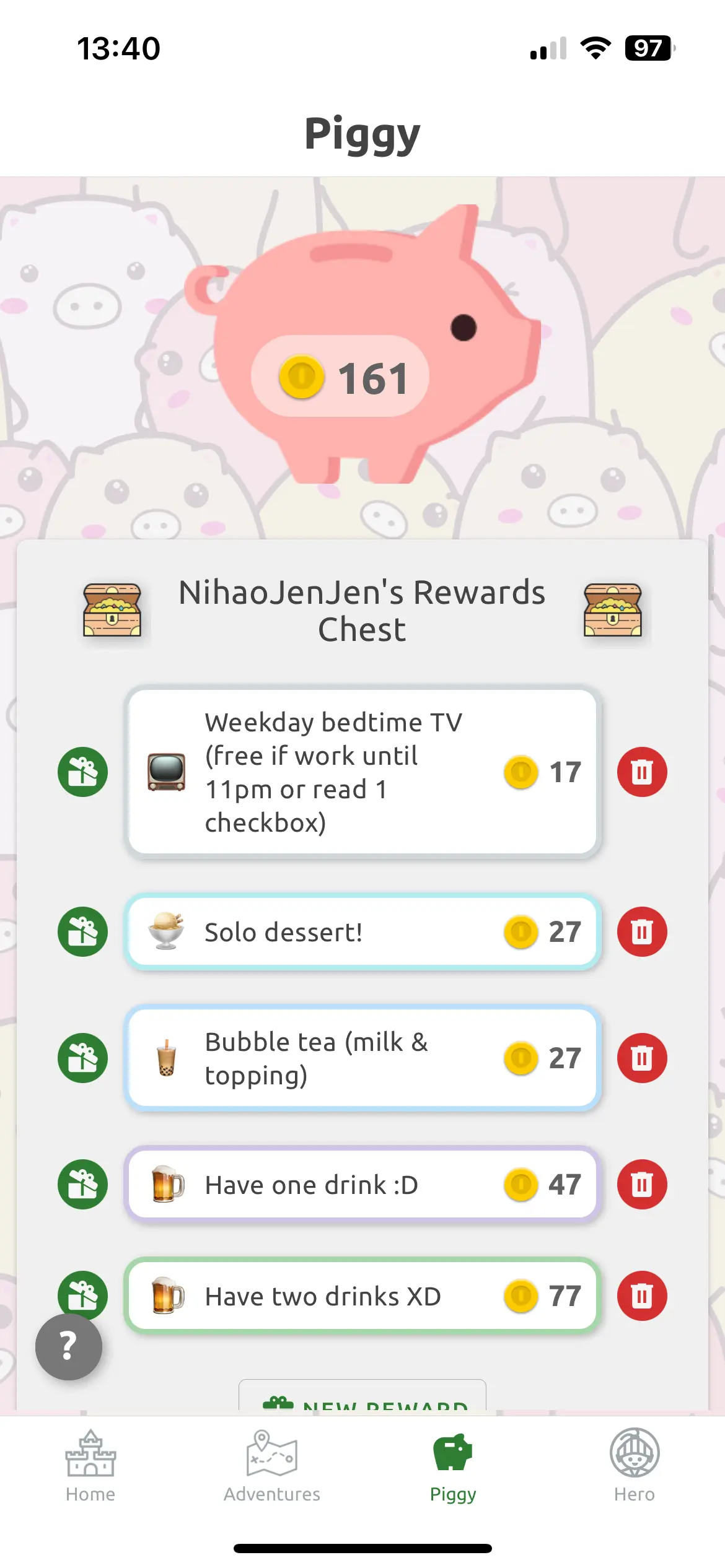
Task: Tap the rewards chest icon beside the title
Action: click(113, 611)
